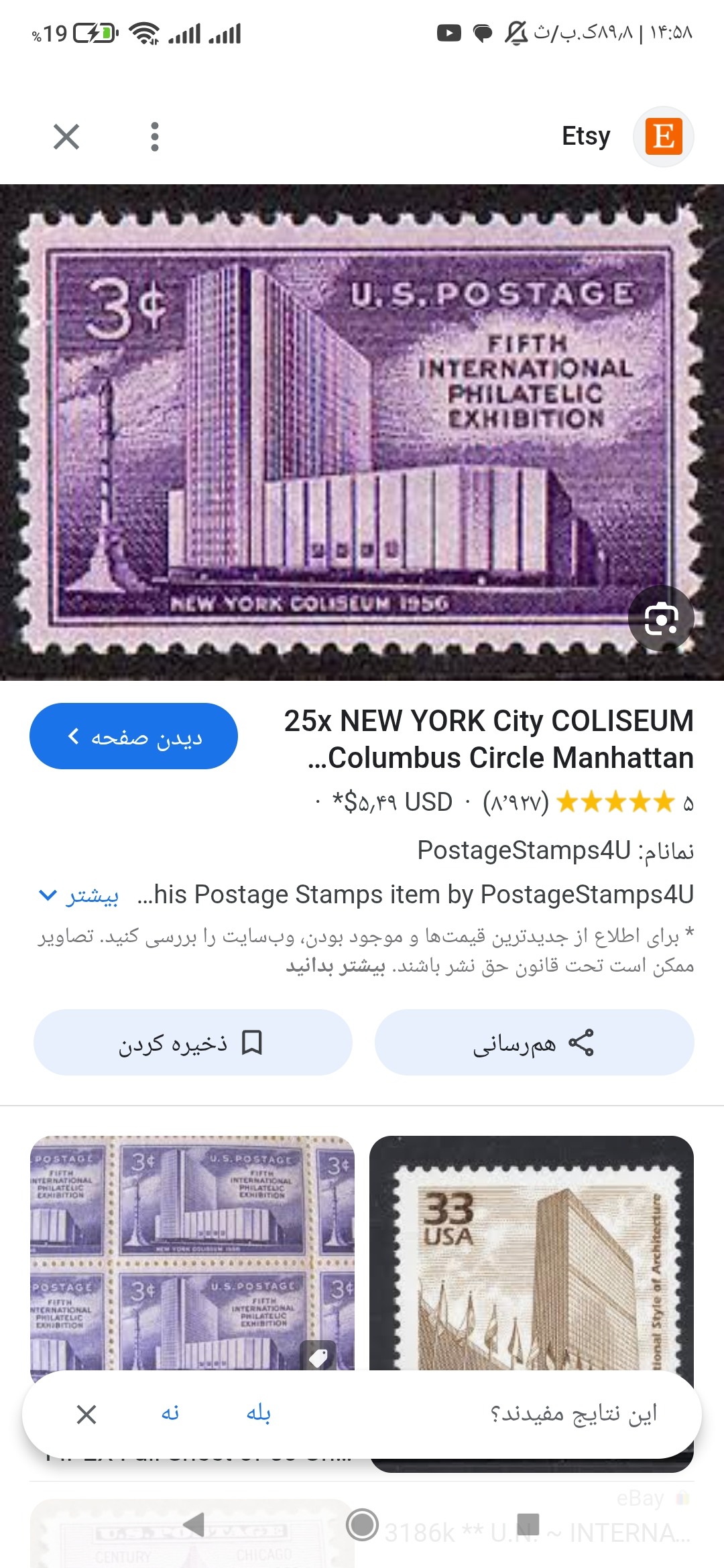Expand the description with بیشتر
The image size is (724, 1568).
click(x=79, y=895)
